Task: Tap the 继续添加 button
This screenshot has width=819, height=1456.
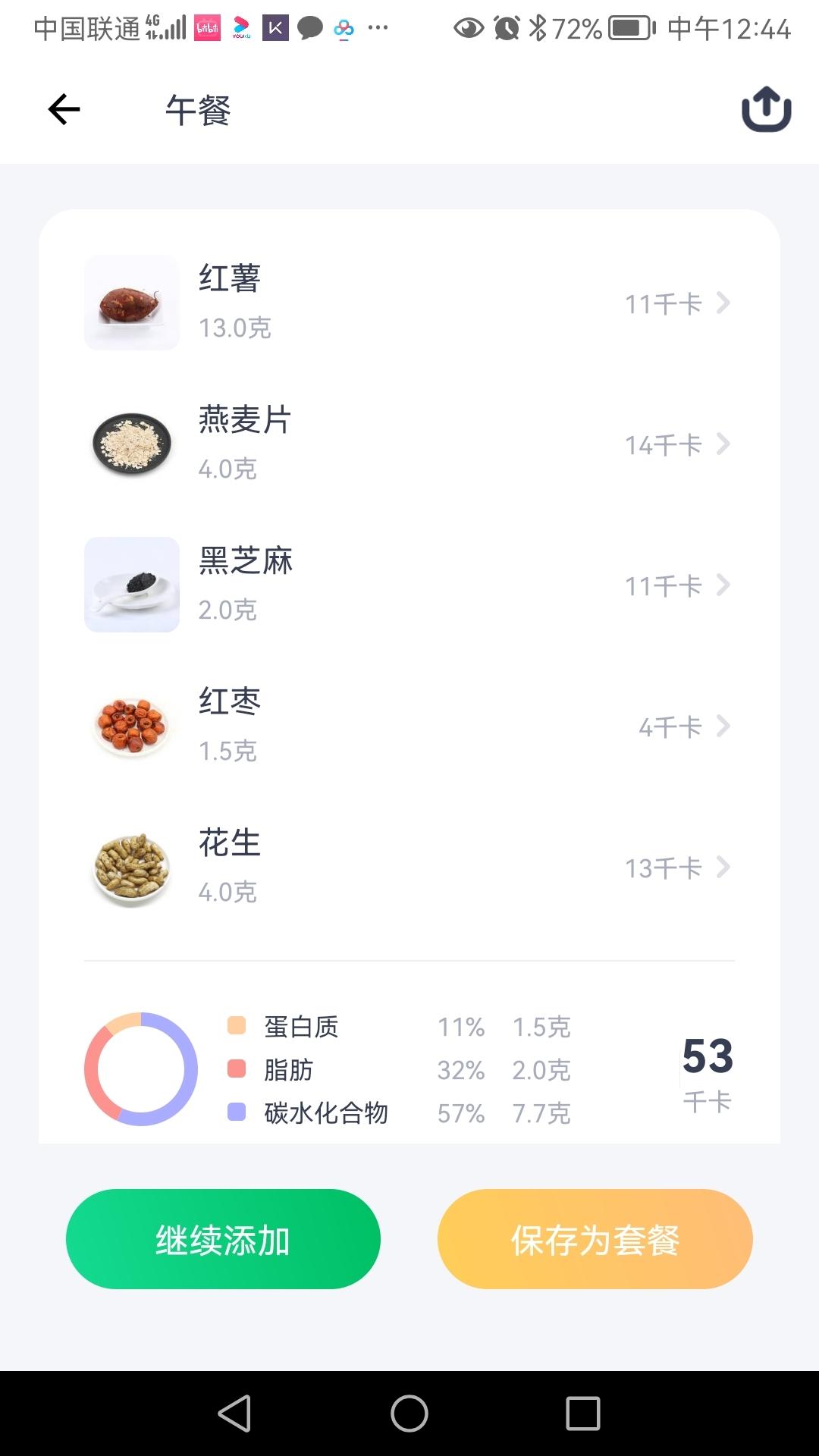Action: click(x=223, y=1239)
